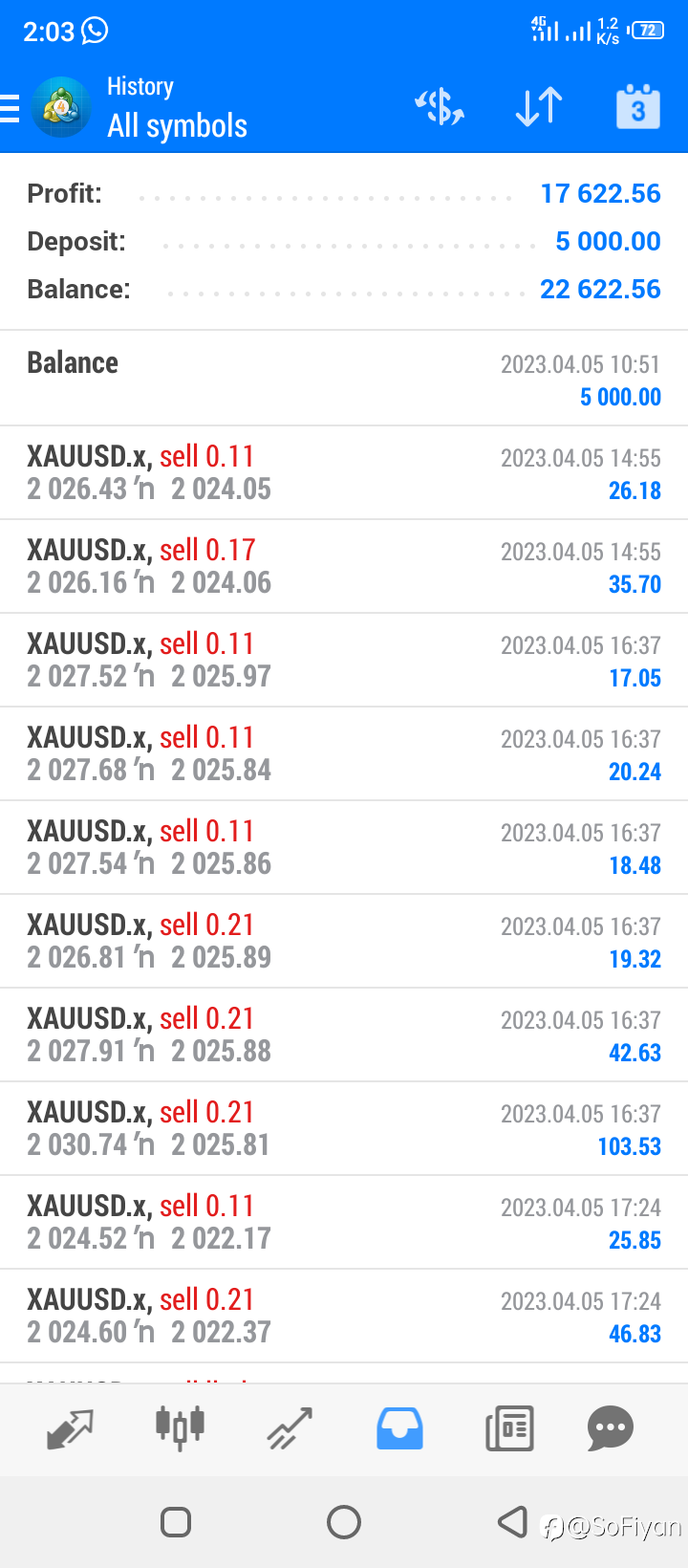The height and width of the screenshot is (1568, 688).
Task: Open the News tab
Action: 509,1429
